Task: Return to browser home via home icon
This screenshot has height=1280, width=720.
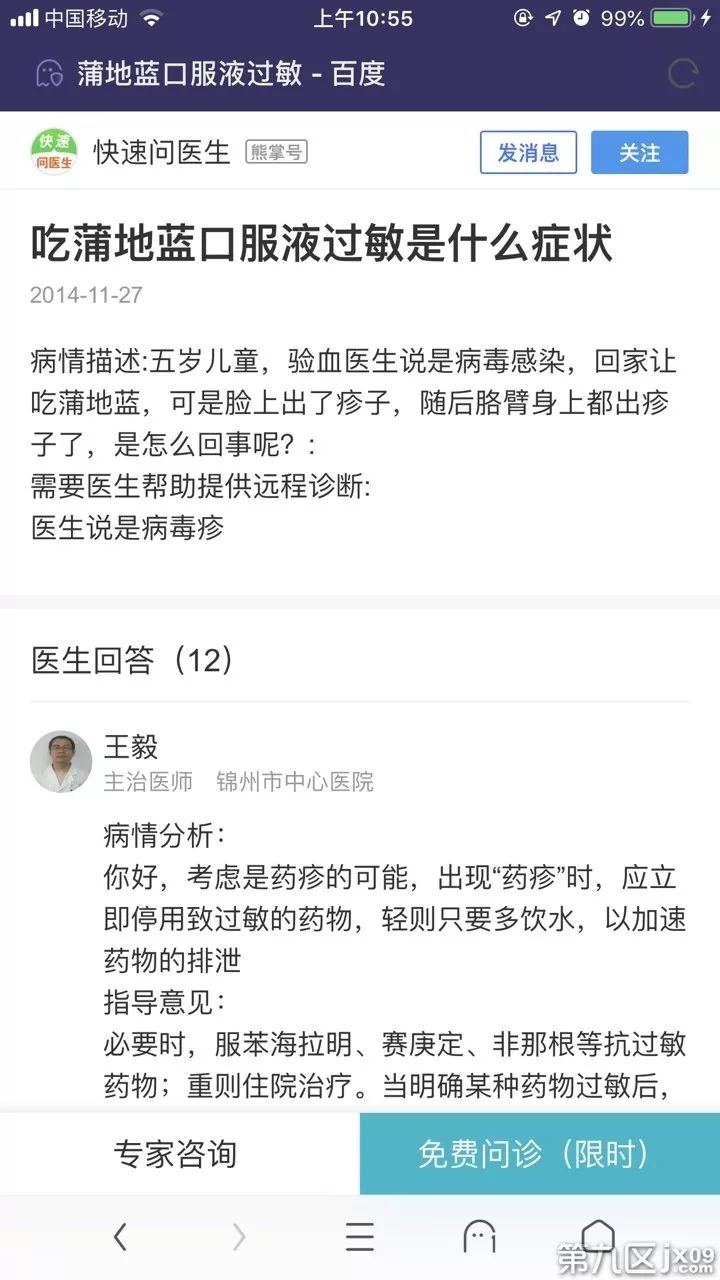Action: (x=598, y=1237)
